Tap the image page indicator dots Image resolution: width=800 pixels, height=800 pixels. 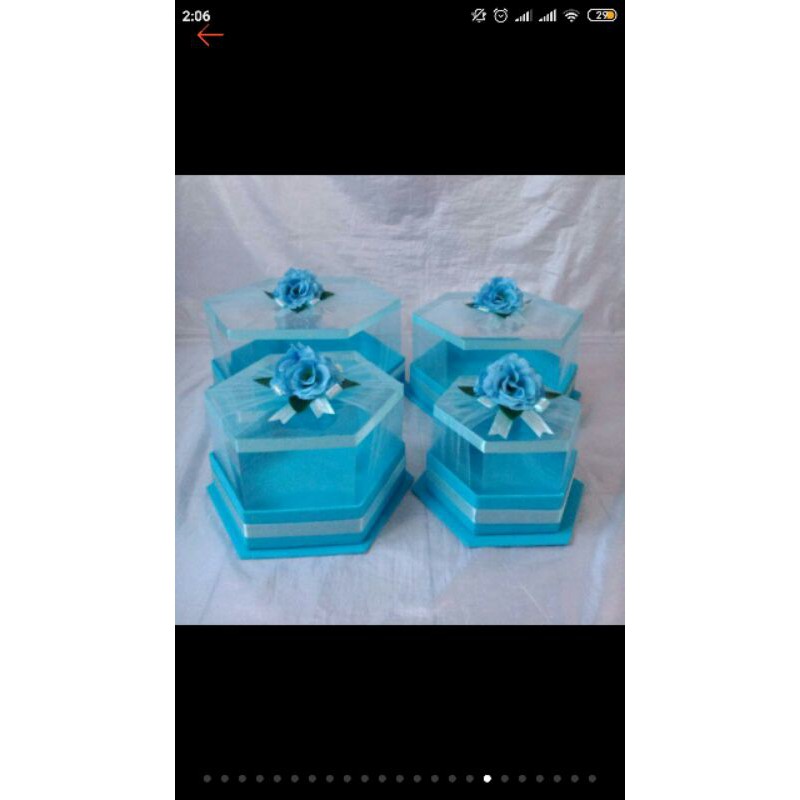pos(400,778)
